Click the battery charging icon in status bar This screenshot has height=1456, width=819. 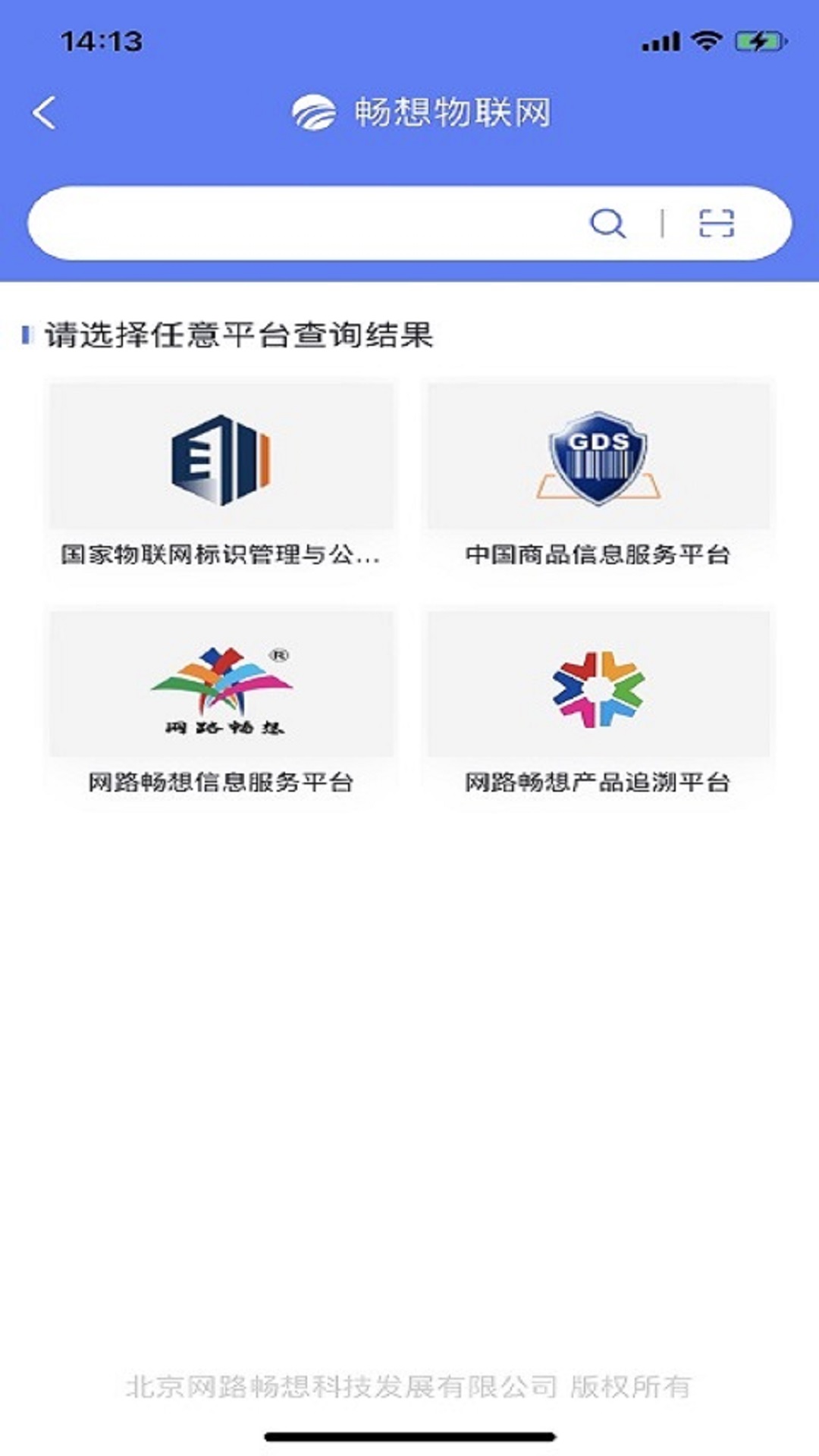[x=756, y=42]
